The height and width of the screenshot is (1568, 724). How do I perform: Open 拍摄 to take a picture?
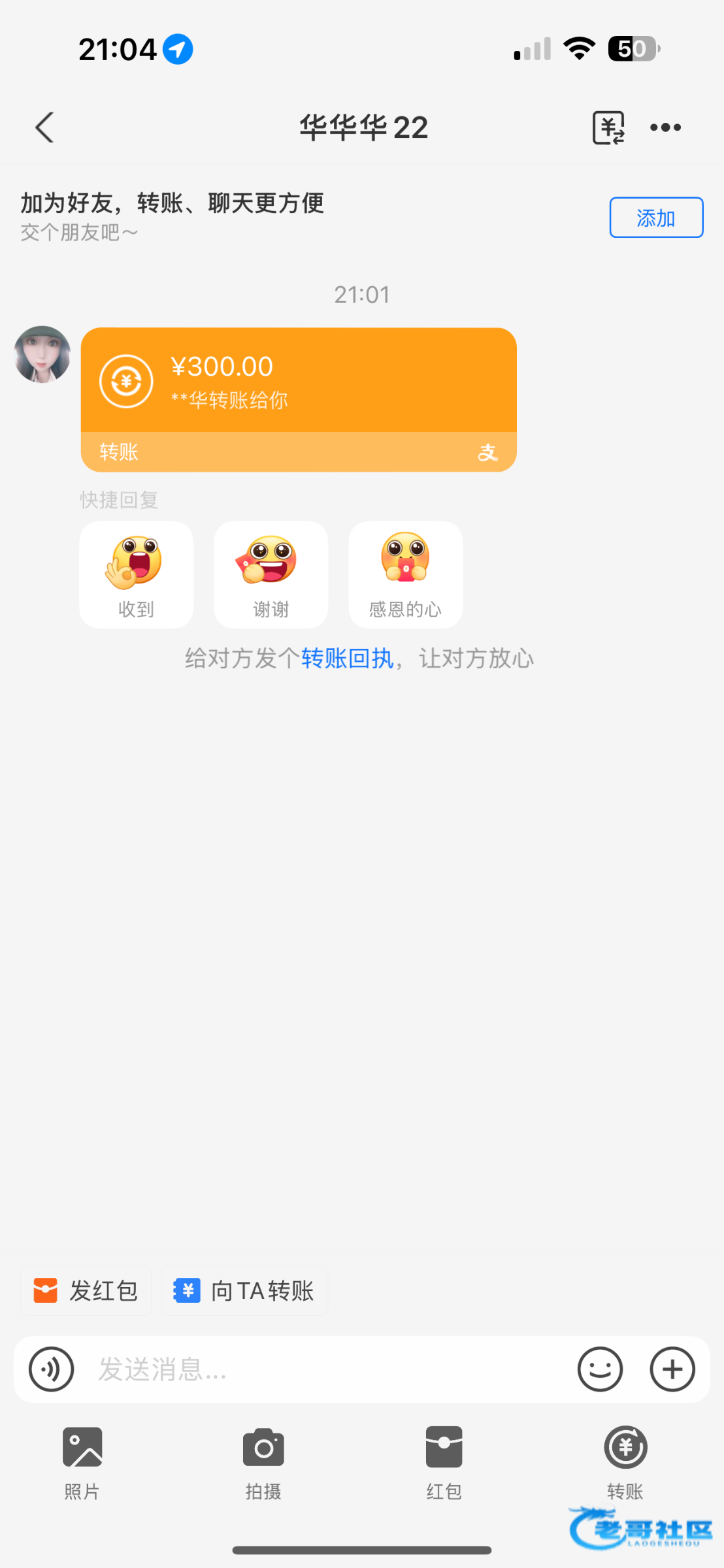click(x=263, y=1462)
